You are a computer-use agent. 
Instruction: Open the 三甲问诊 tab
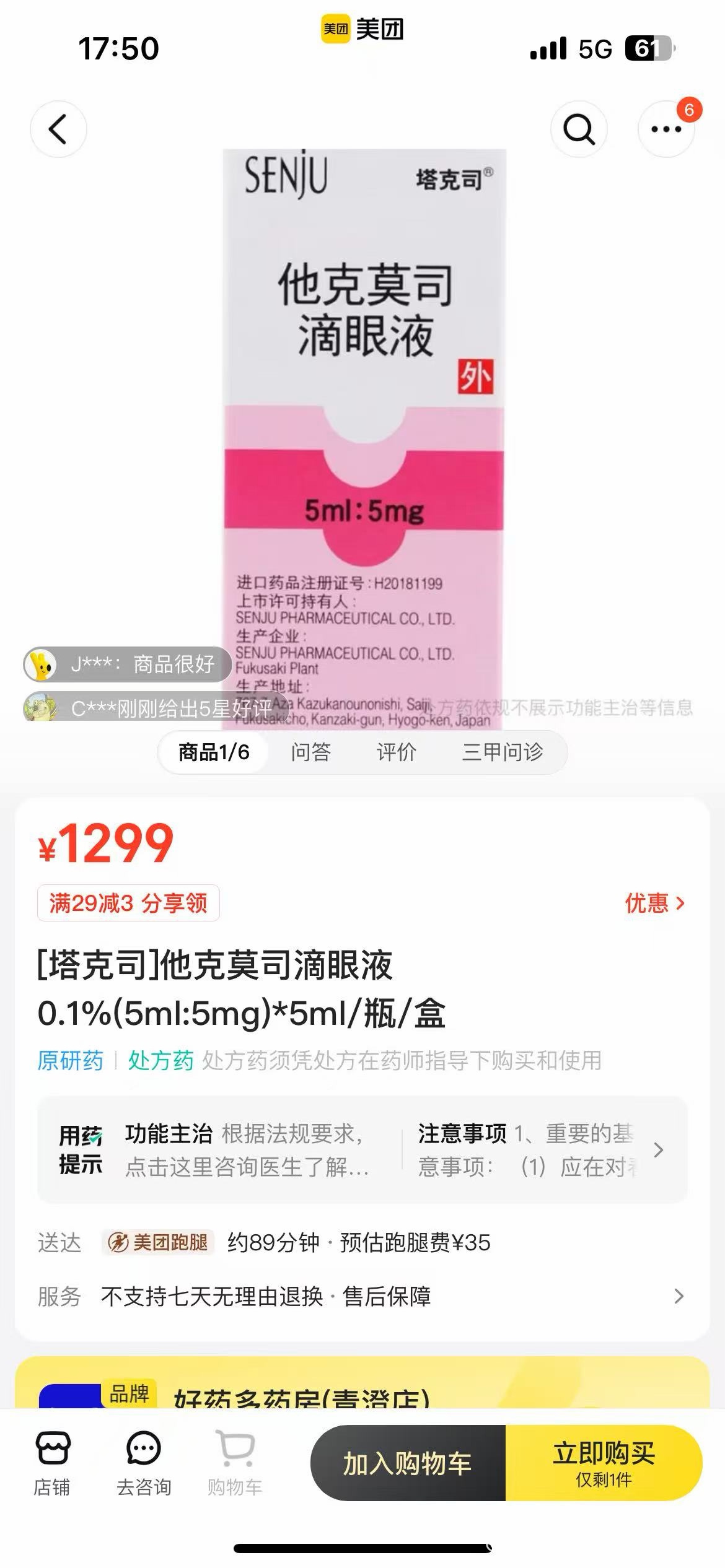point(503,752)
